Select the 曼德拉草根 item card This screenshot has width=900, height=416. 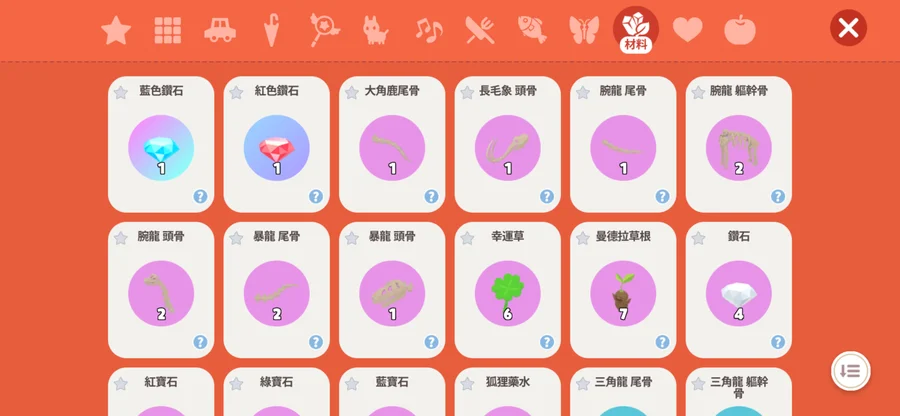[x=623, y=292]
